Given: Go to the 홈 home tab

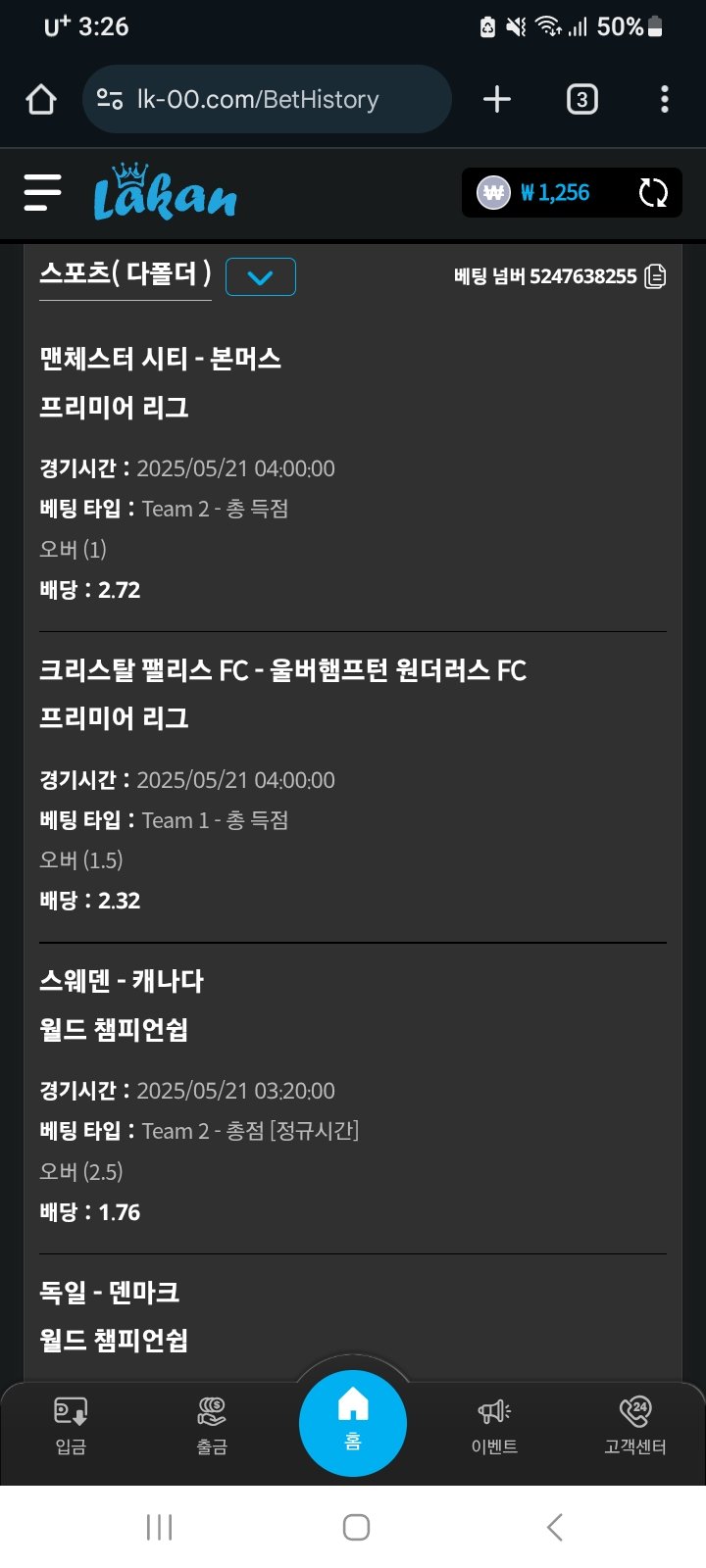Looking at the screenshot, I should 353,1421.
